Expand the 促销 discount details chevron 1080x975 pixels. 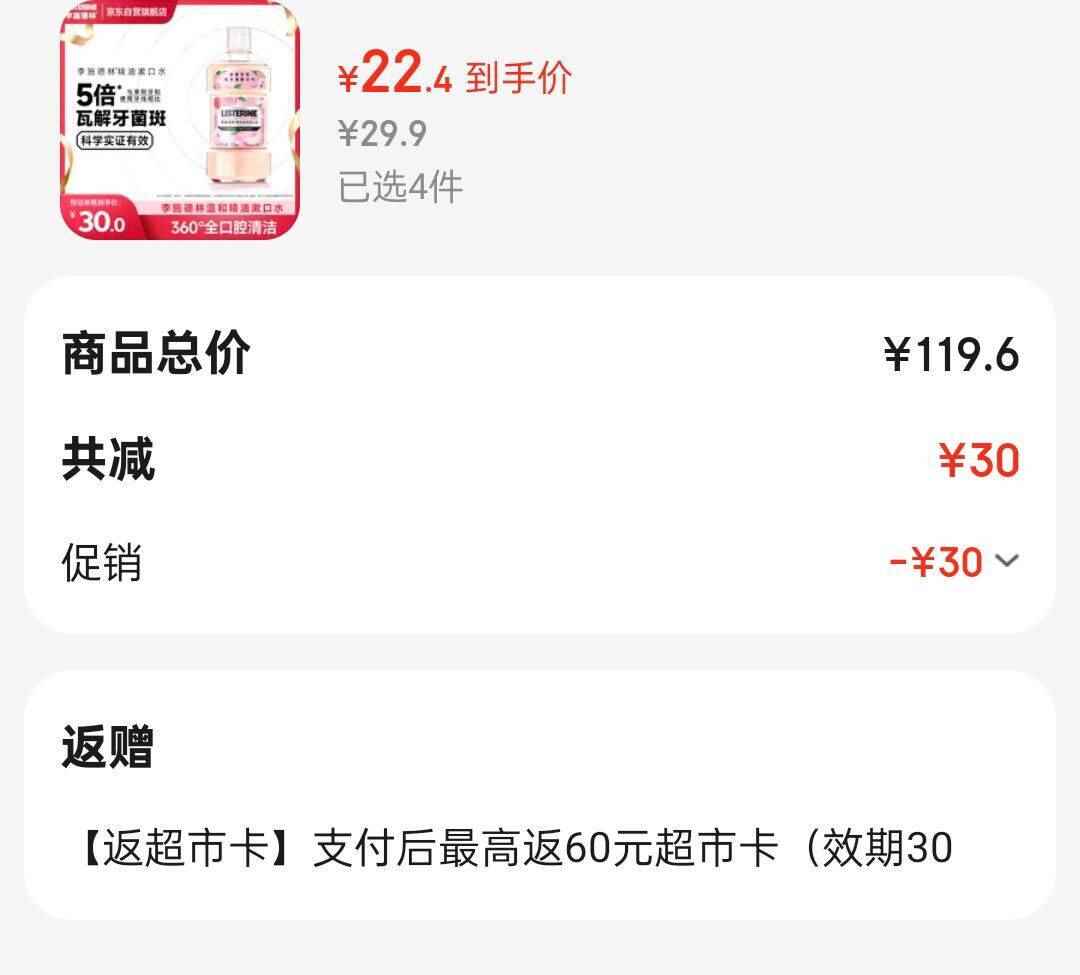click(1006, 561)
